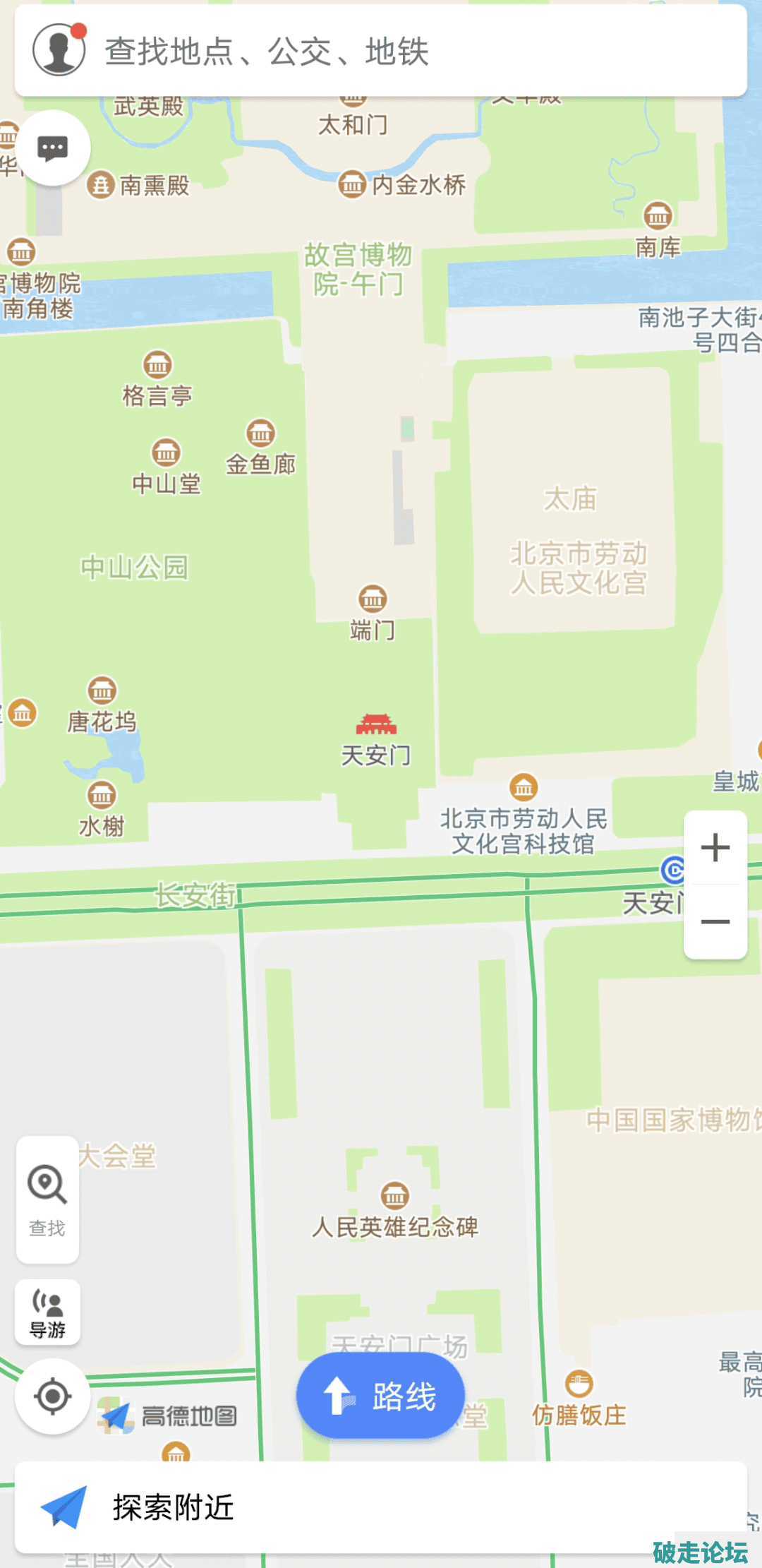Select the 中山堂 marker on the map
The image size is (762, 1568).
point(167,453)
